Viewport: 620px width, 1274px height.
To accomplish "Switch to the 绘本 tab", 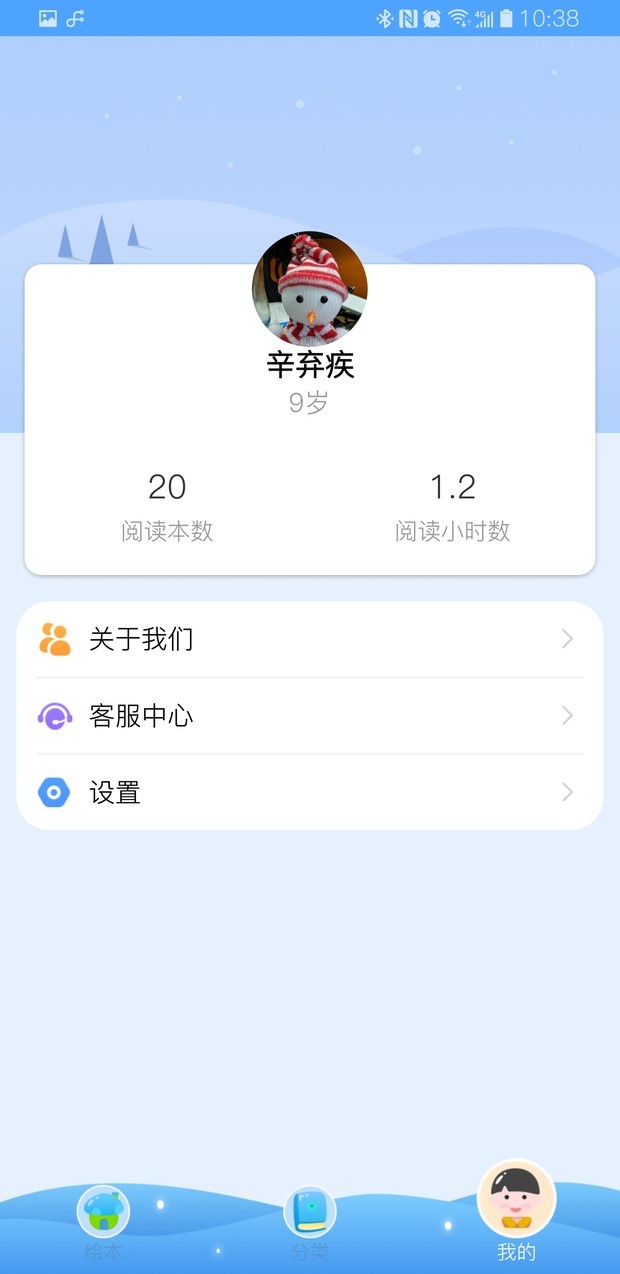I will pos(103,1221).
